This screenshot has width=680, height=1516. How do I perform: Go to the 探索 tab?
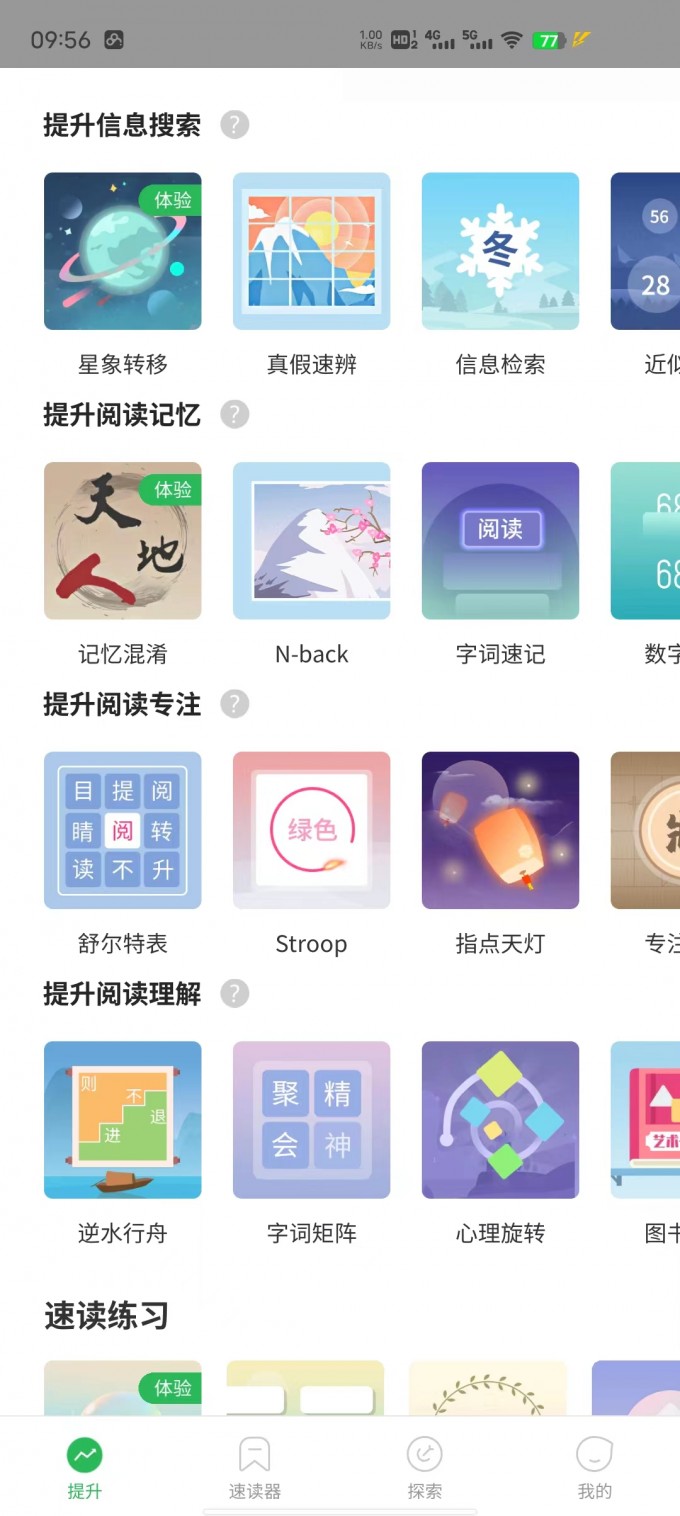coord(425,1468)
